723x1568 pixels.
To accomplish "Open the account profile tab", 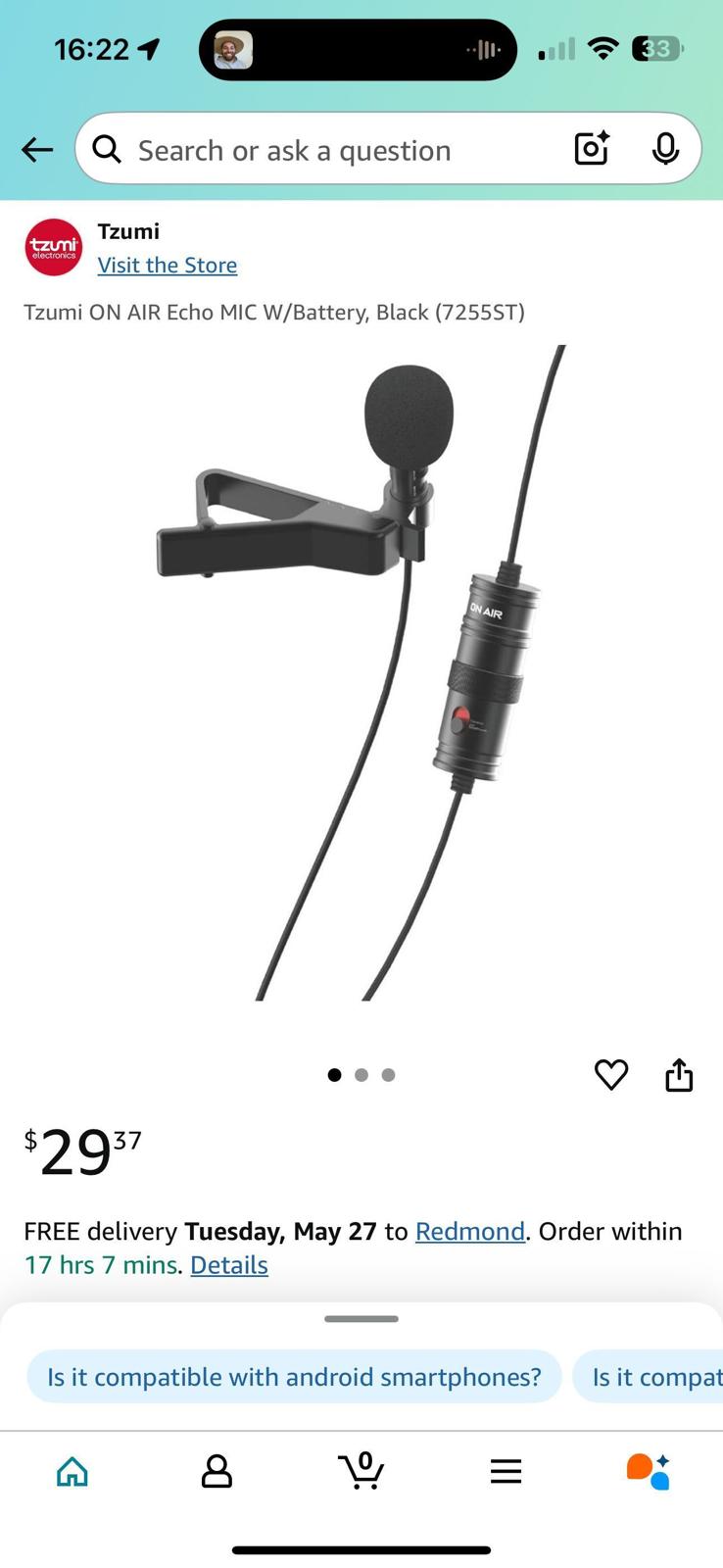I will tap(217, 1471).
